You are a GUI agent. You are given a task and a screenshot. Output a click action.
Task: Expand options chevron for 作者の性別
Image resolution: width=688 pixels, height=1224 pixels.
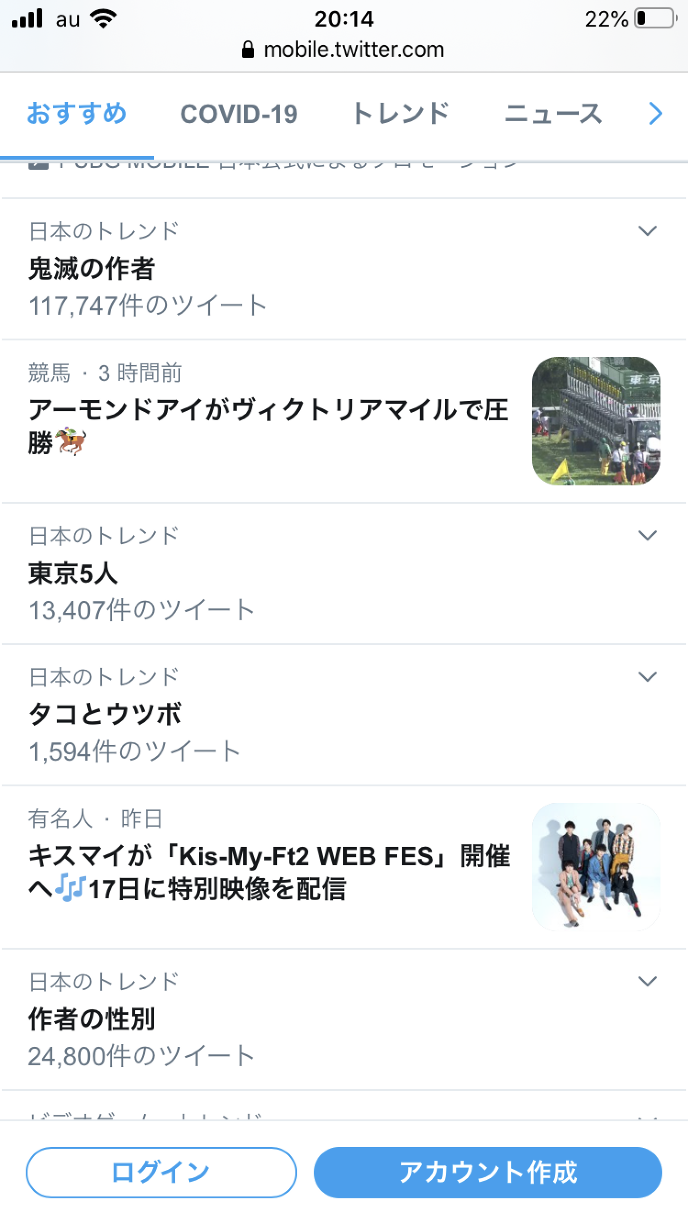(x=648, y=981)
